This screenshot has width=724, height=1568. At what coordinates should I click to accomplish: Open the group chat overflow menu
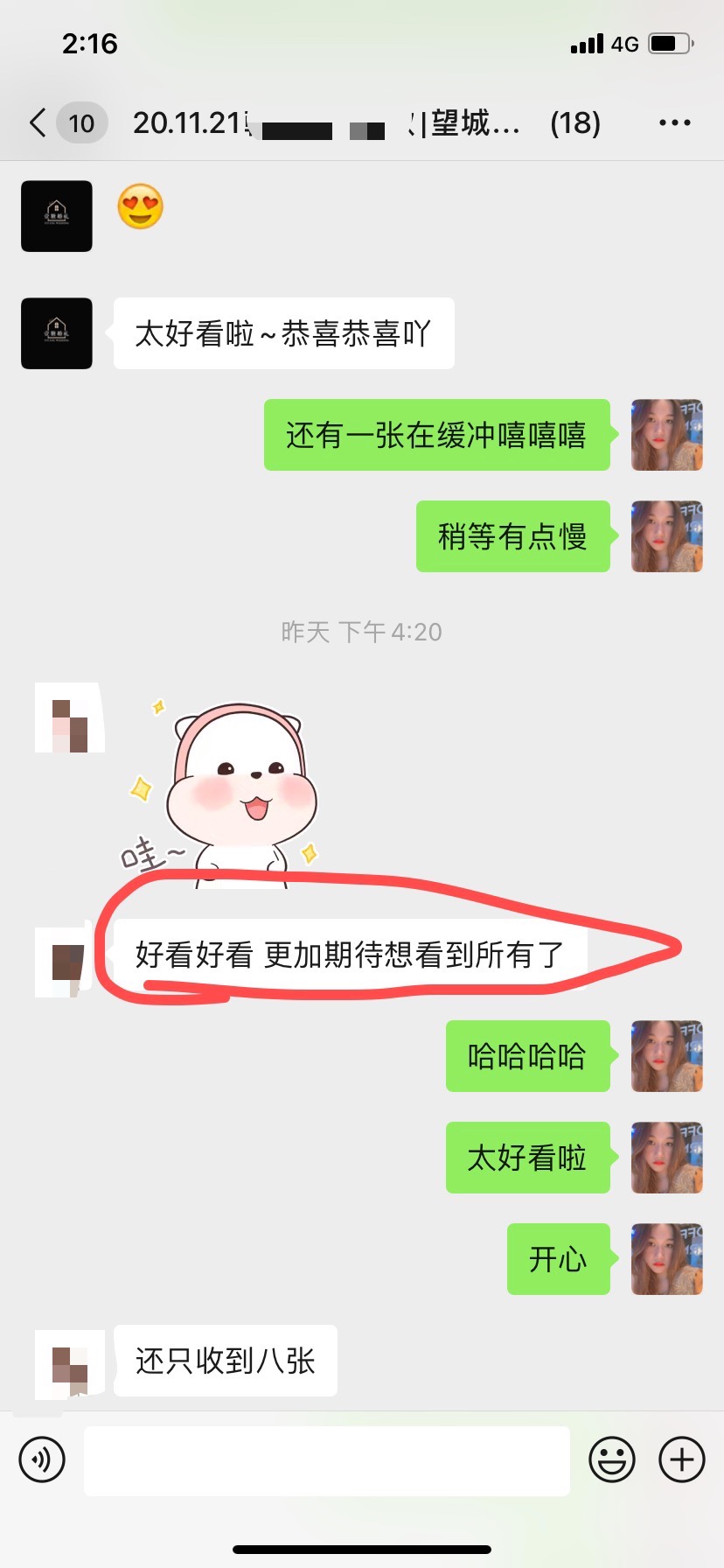point(674,123)
